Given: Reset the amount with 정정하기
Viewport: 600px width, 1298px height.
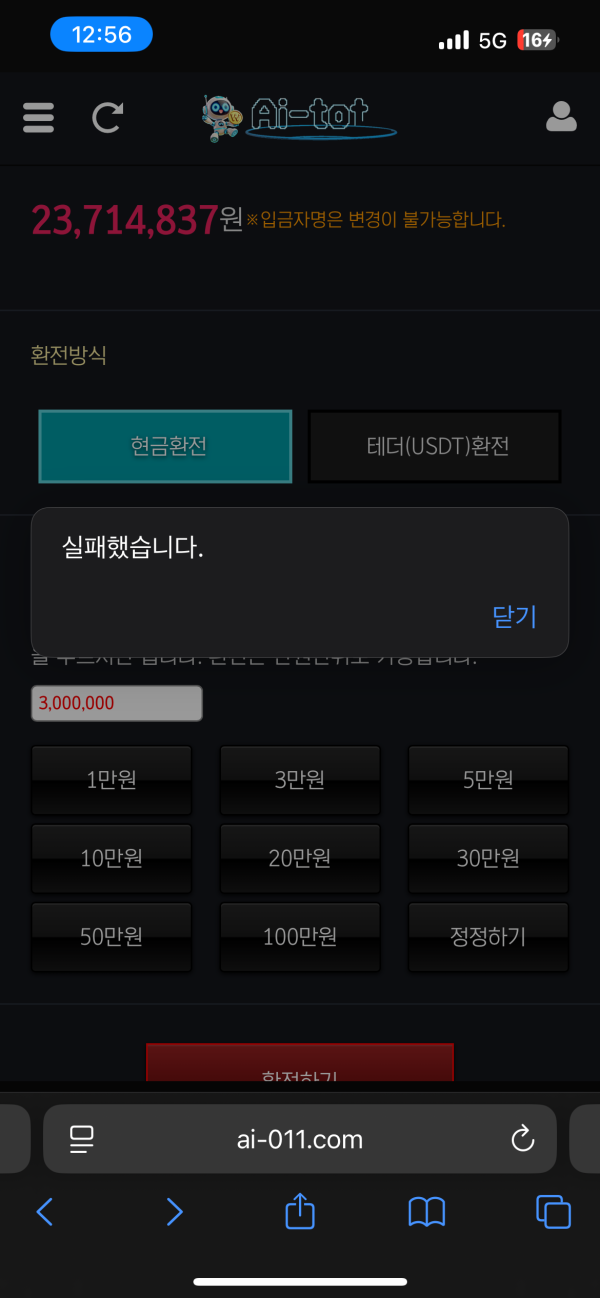Looking at the screenshot, I should (488, 937).
